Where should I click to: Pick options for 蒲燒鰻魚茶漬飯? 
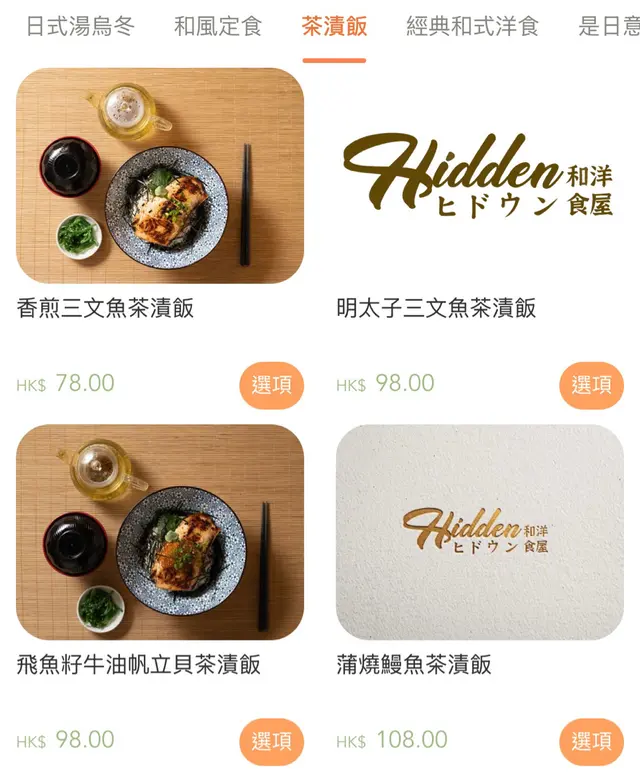[x=591, y=741]
